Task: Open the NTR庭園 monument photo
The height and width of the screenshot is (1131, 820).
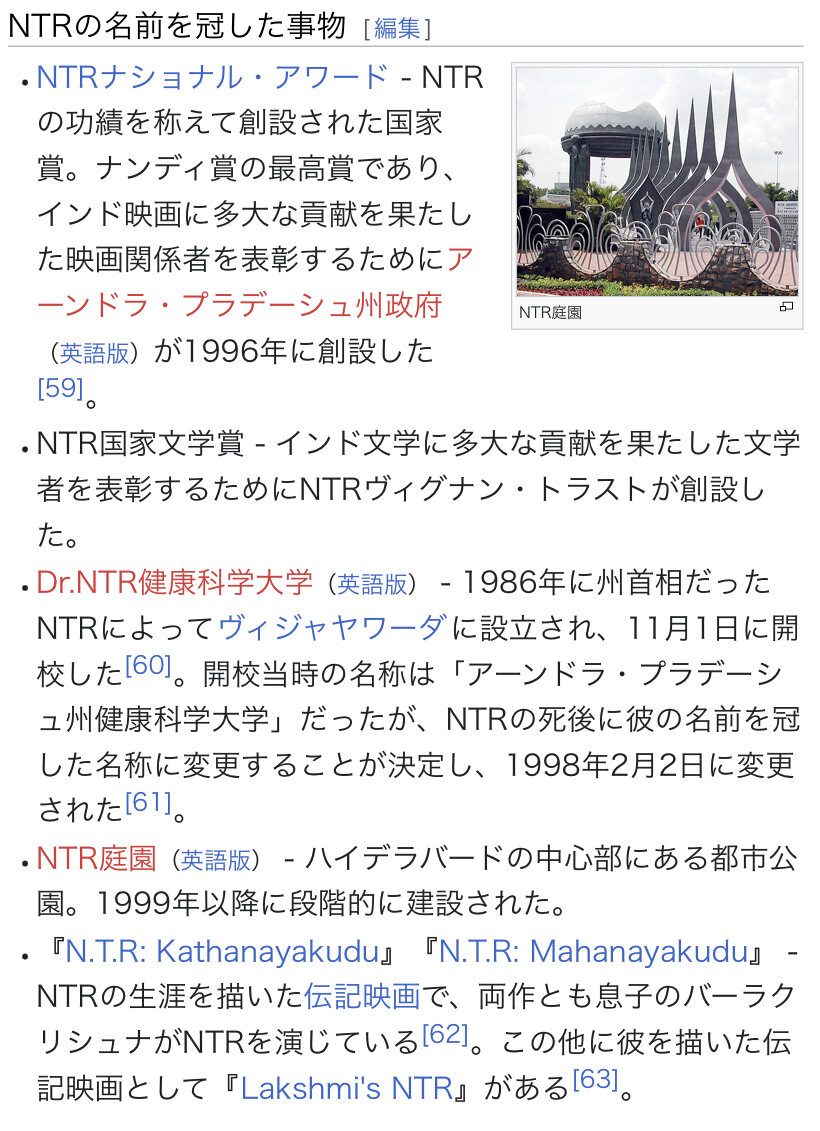Action: point(657,181)
